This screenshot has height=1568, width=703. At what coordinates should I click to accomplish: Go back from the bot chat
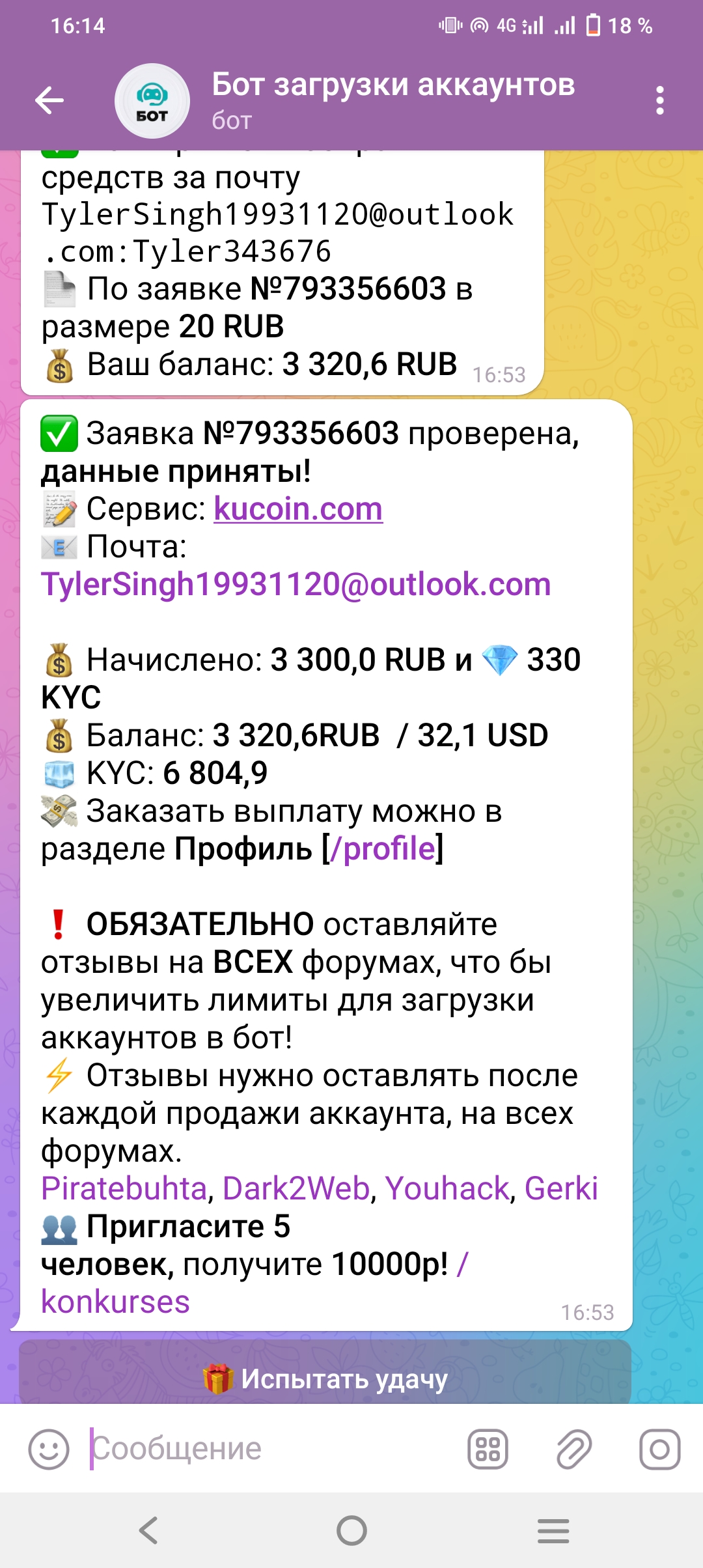49,101
